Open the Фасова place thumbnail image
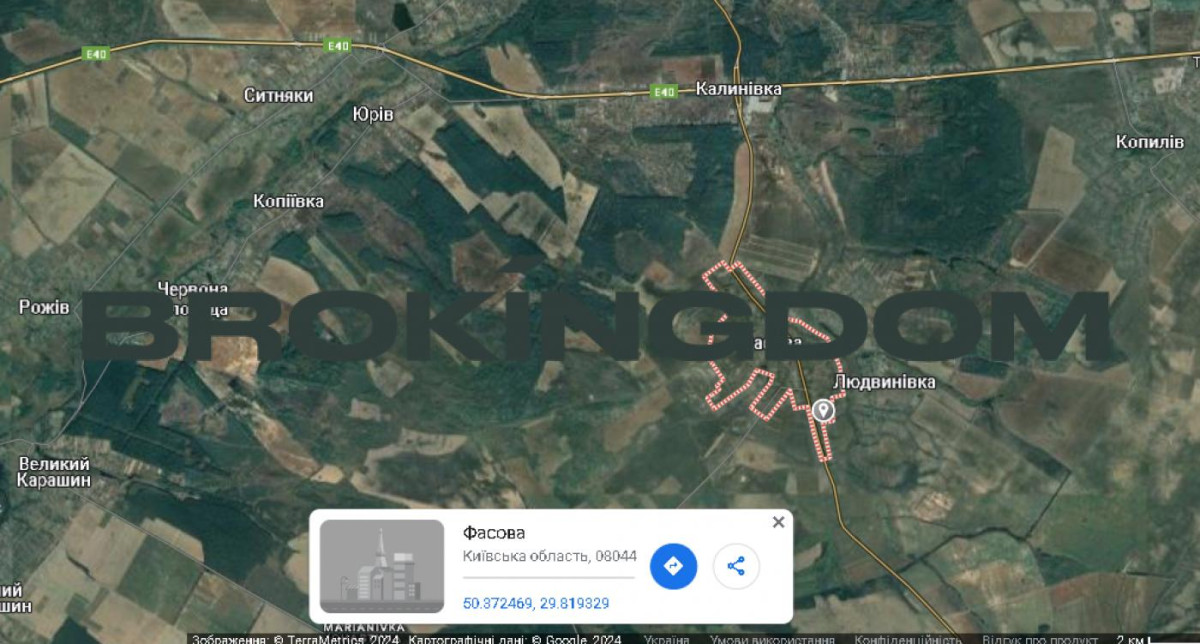 tap(382, 567)
